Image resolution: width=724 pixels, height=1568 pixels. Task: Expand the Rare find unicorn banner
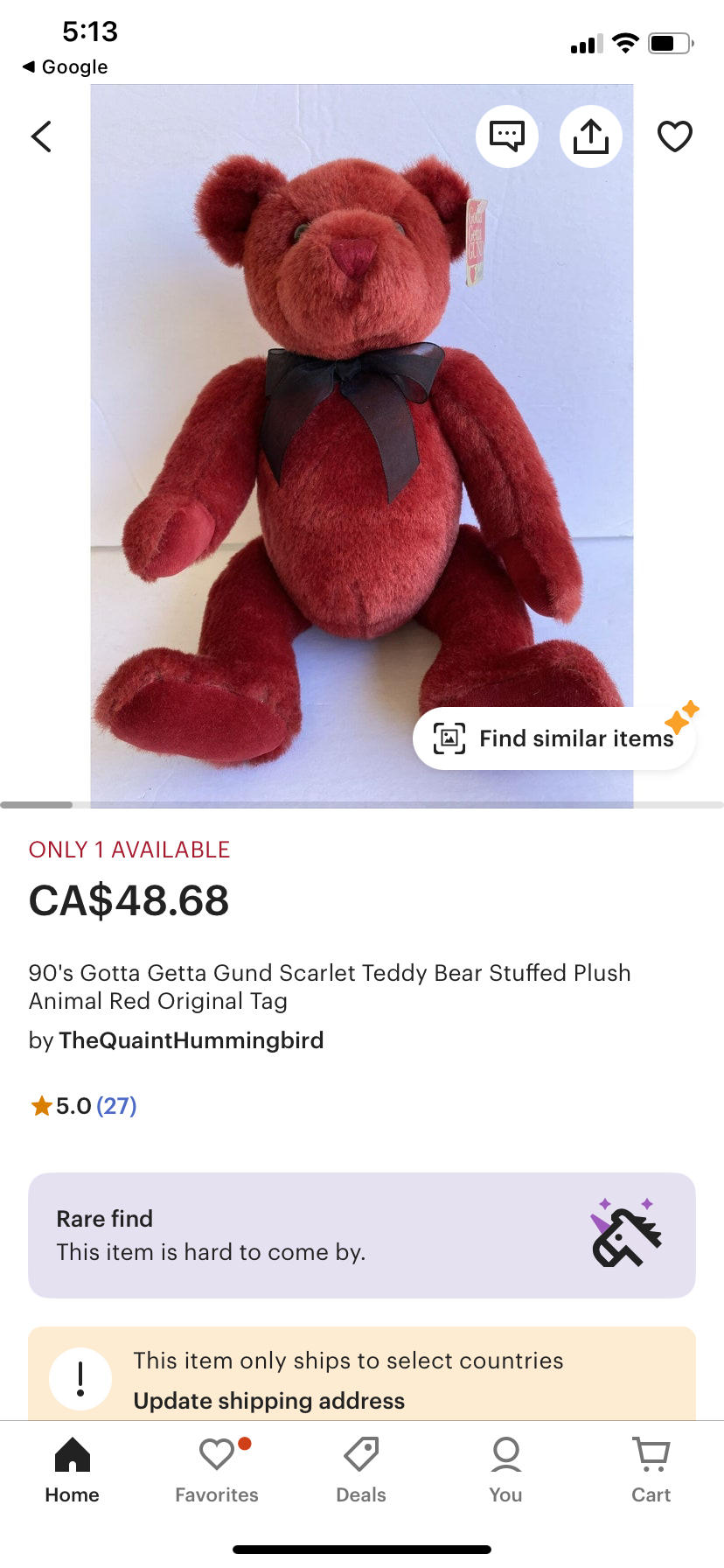361,1235
